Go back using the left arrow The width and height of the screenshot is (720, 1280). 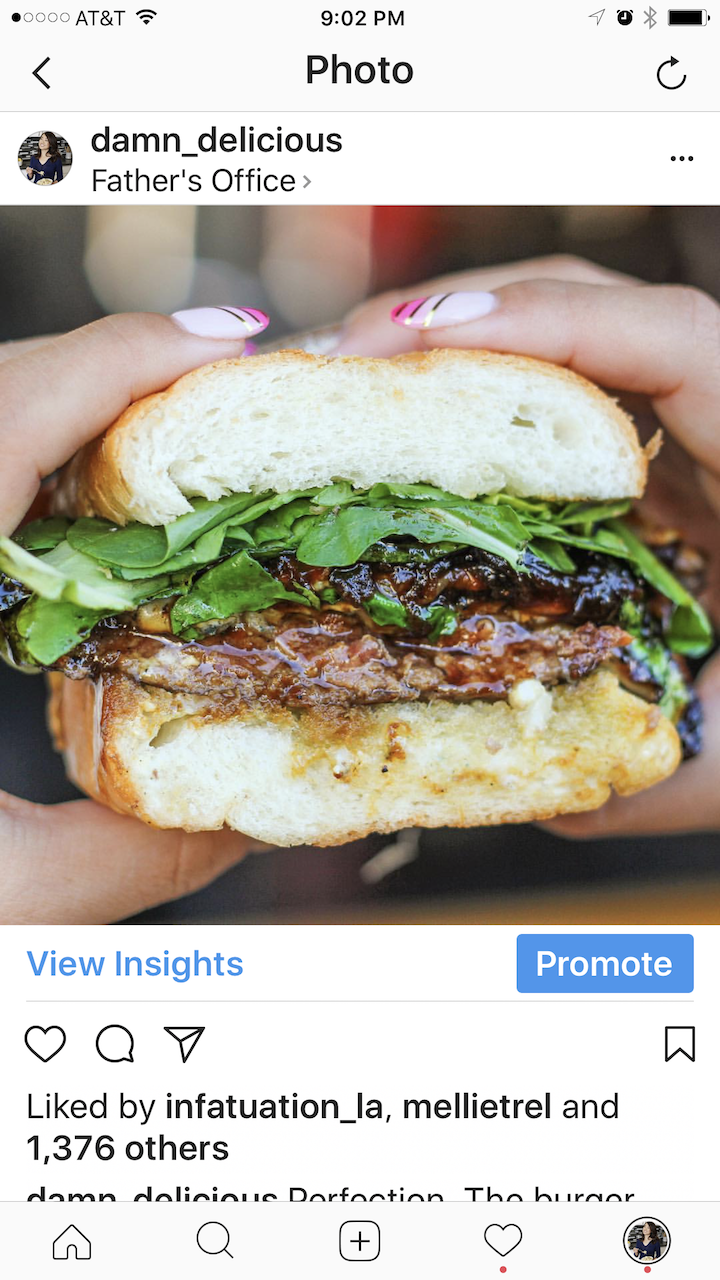[x=41, y=72]
